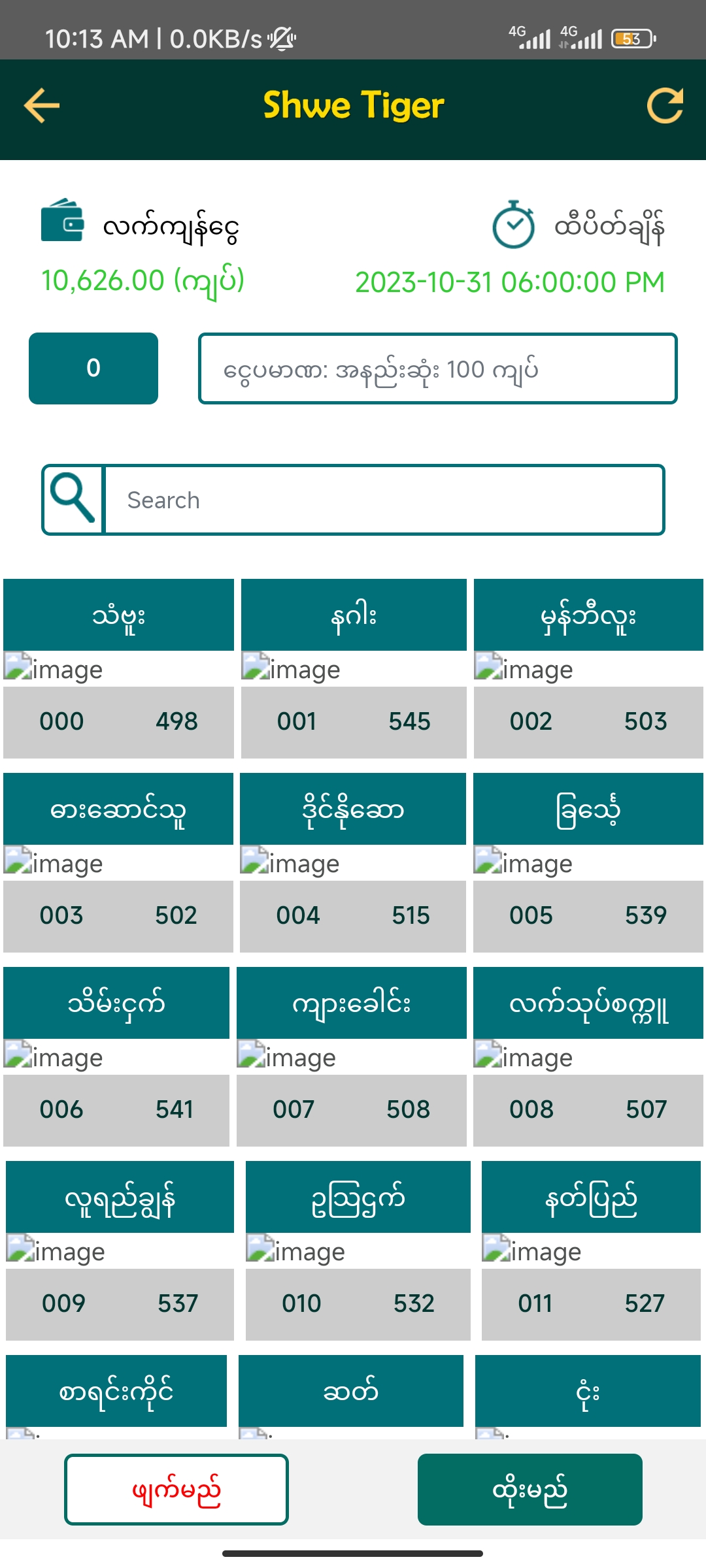The image size is (706, 1568).
Task: Tap the 0 selected count button
Action: 93,368
